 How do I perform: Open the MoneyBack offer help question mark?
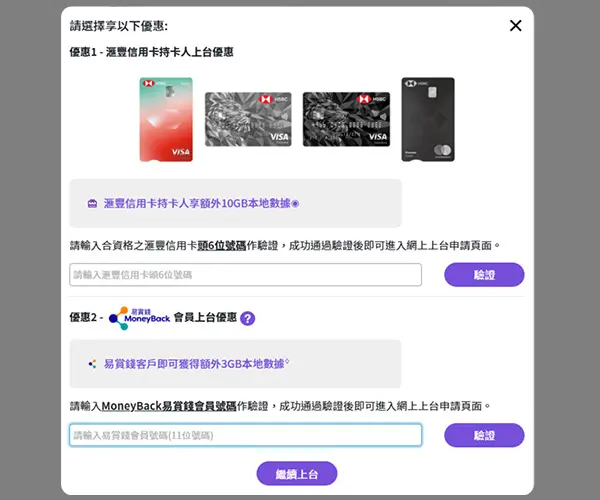coord(248,318)
